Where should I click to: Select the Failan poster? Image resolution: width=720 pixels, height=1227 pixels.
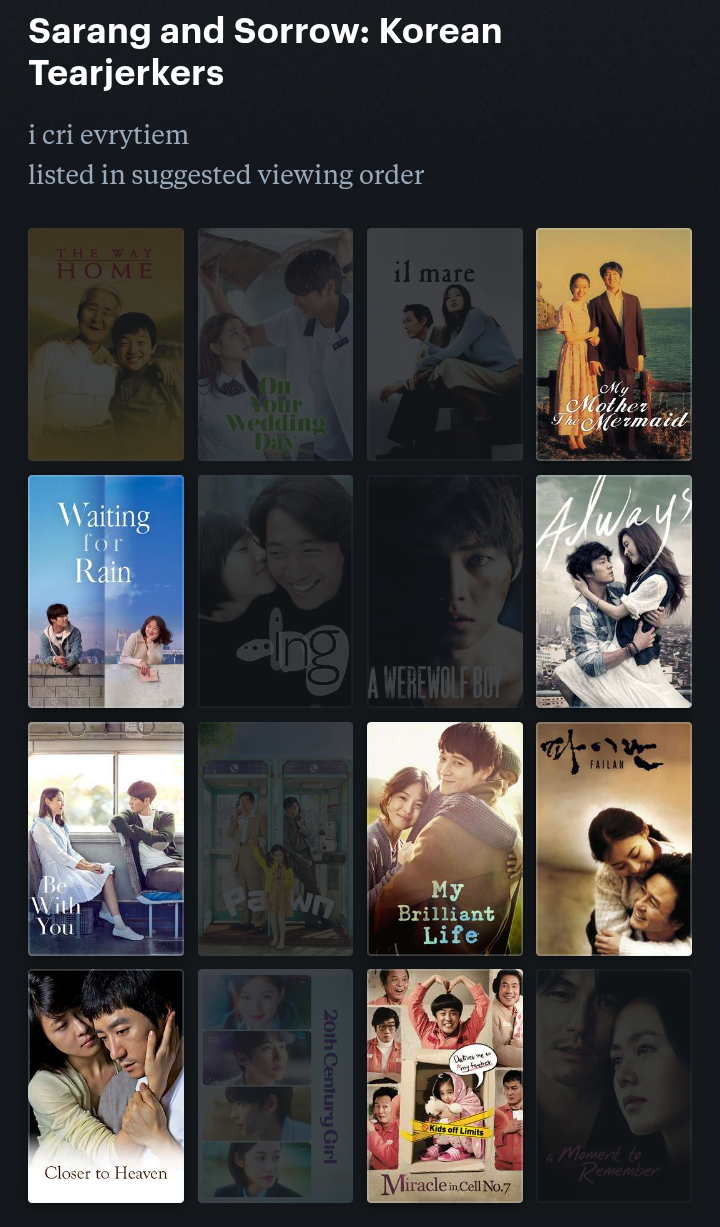[613, 838]
